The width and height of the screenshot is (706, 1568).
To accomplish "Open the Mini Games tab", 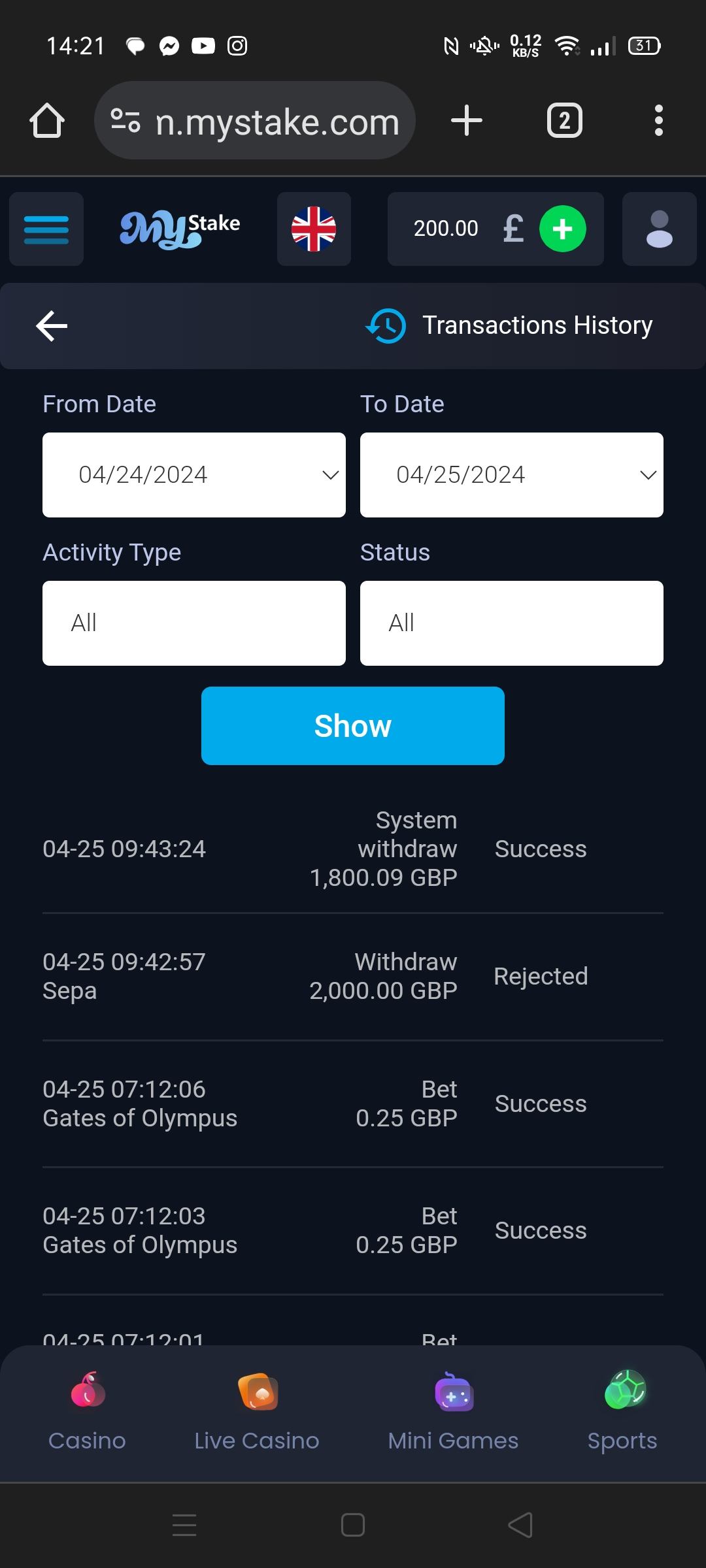I will point(453,1413).
